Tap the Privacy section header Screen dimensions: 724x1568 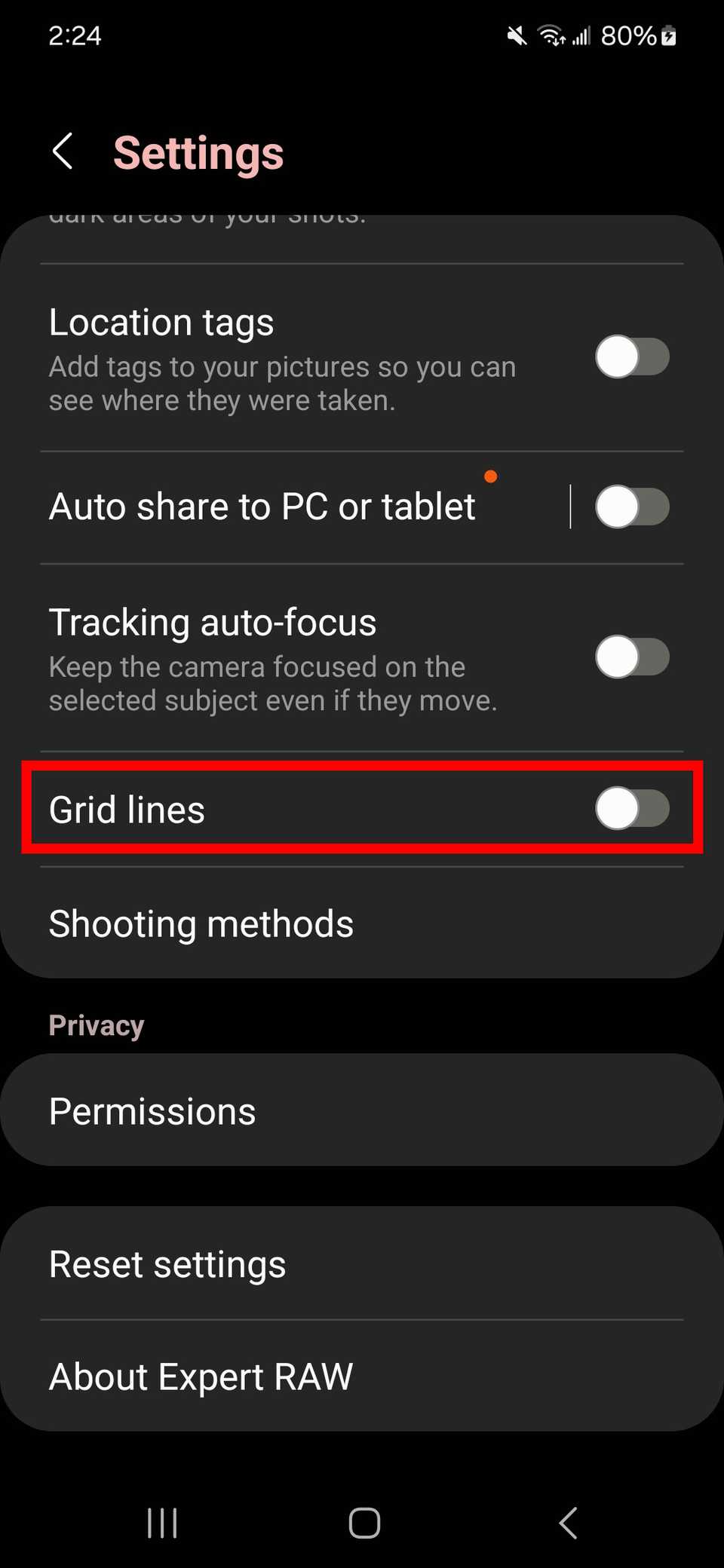(96, 1024)
